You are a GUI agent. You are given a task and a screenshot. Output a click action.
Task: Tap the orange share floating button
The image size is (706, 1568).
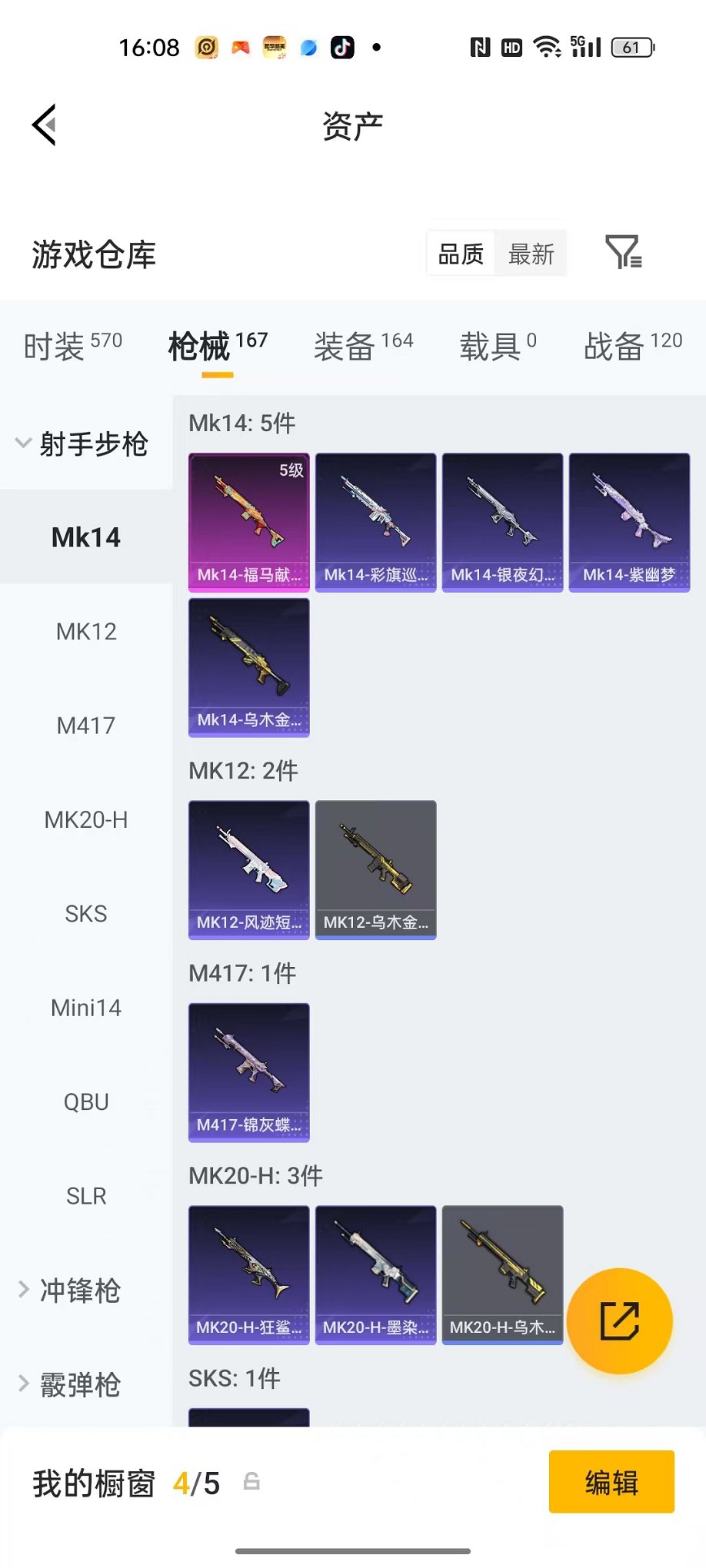[619, 1321]
